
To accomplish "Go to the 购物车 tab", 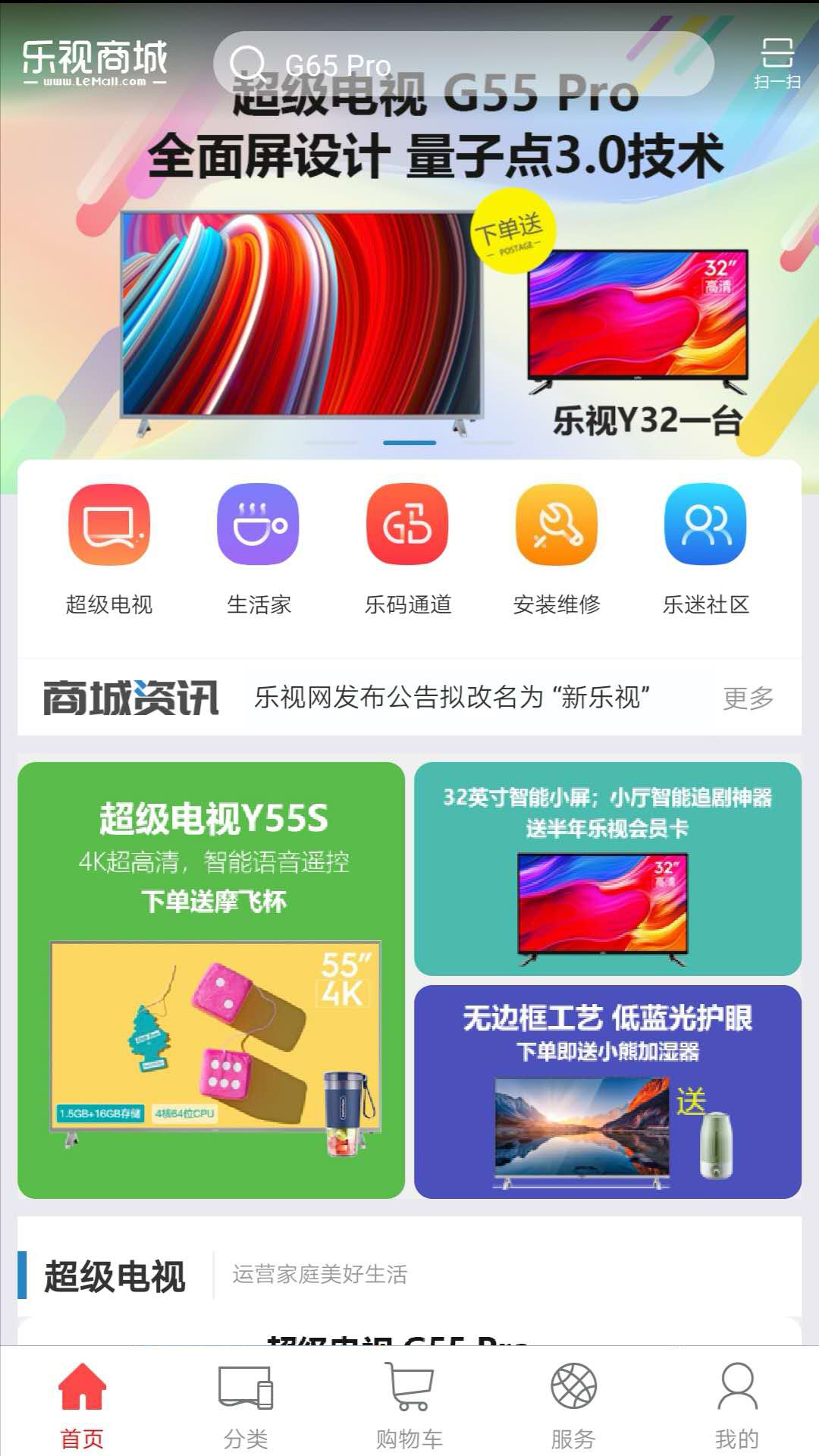I will pos(409,1404).
